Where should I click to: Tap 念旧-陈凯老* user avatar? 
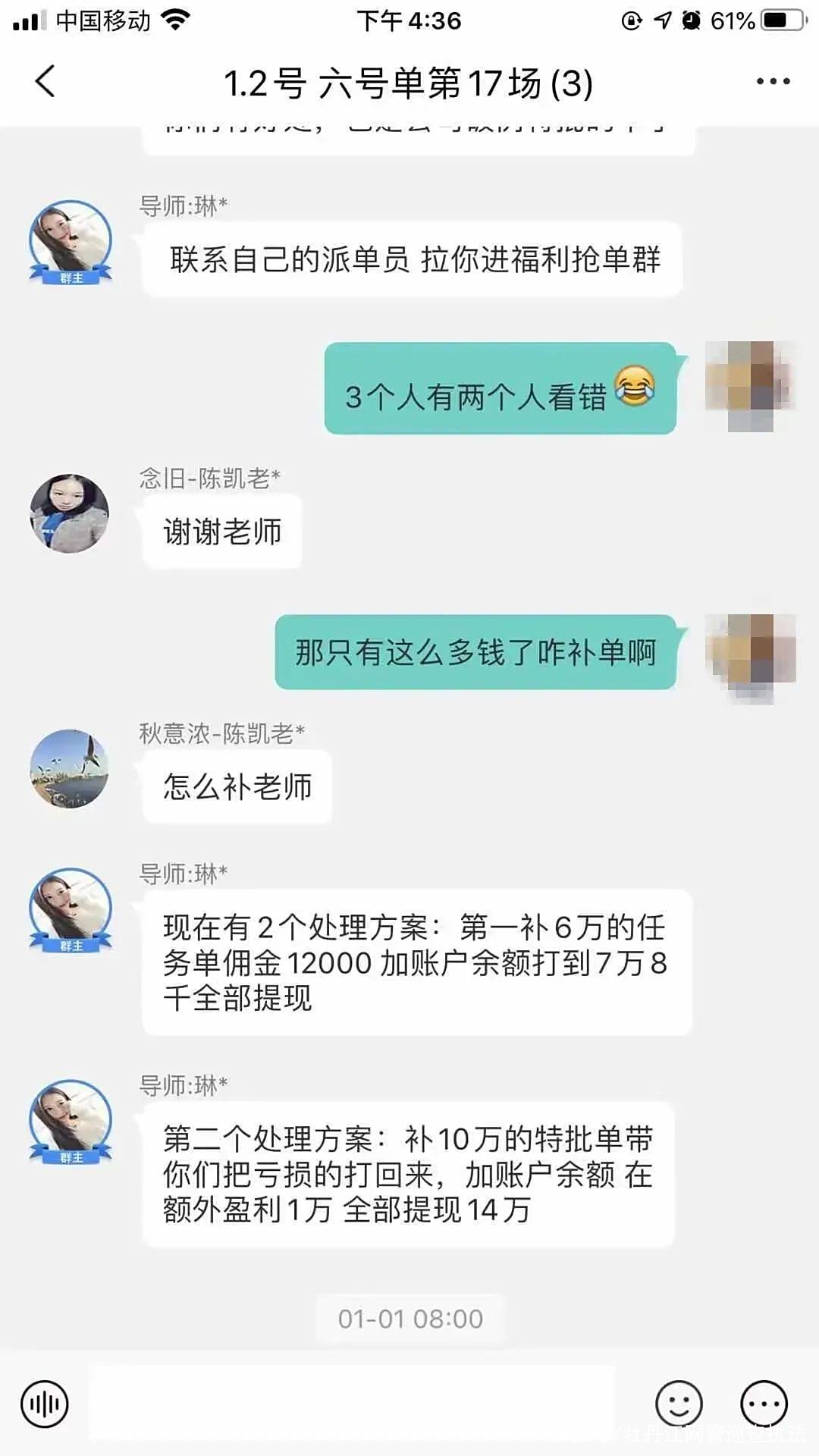(x=68, y=514)
